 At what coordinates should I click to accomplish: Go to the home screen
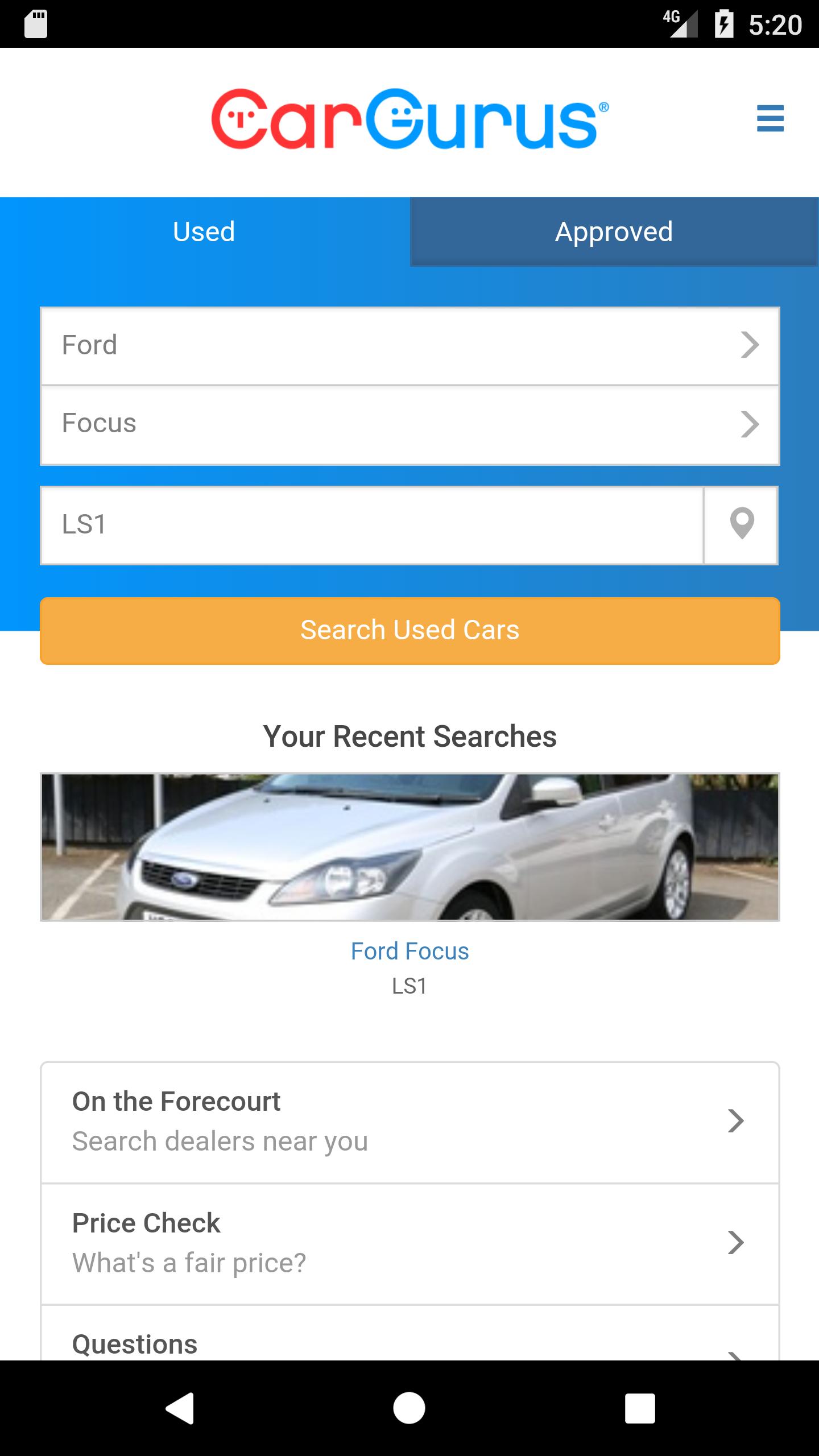click(x=409, y=1408)
